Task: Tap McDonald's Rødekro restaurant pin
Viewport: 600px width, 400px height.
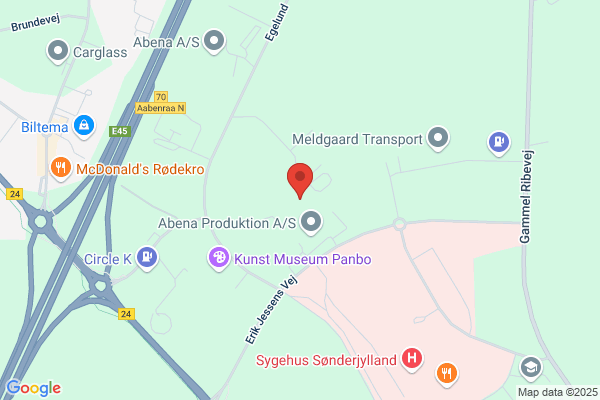Action: coord(60,168)
